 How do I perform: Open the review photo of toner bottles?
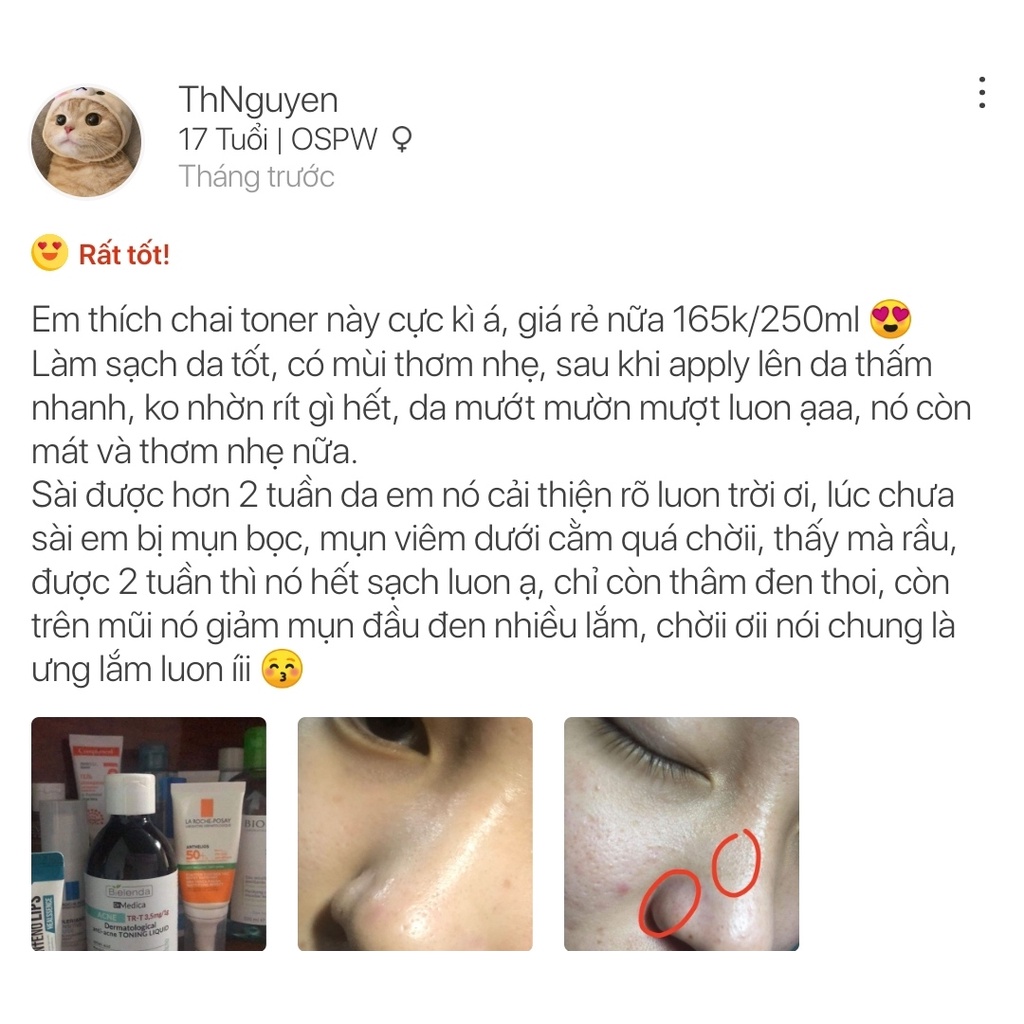point(149,833)
